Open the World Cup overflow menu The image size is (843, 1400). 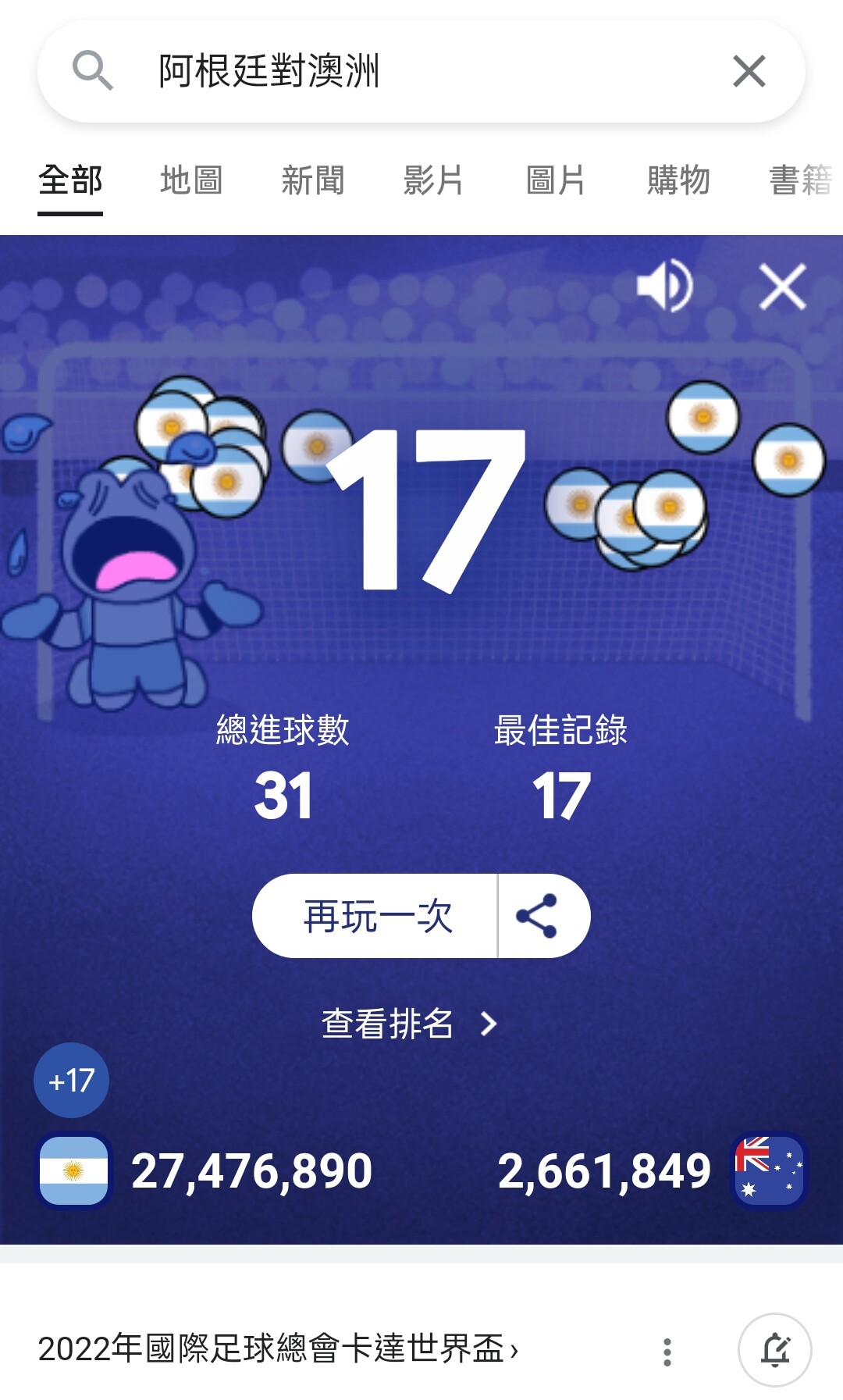pos(667,1351)
